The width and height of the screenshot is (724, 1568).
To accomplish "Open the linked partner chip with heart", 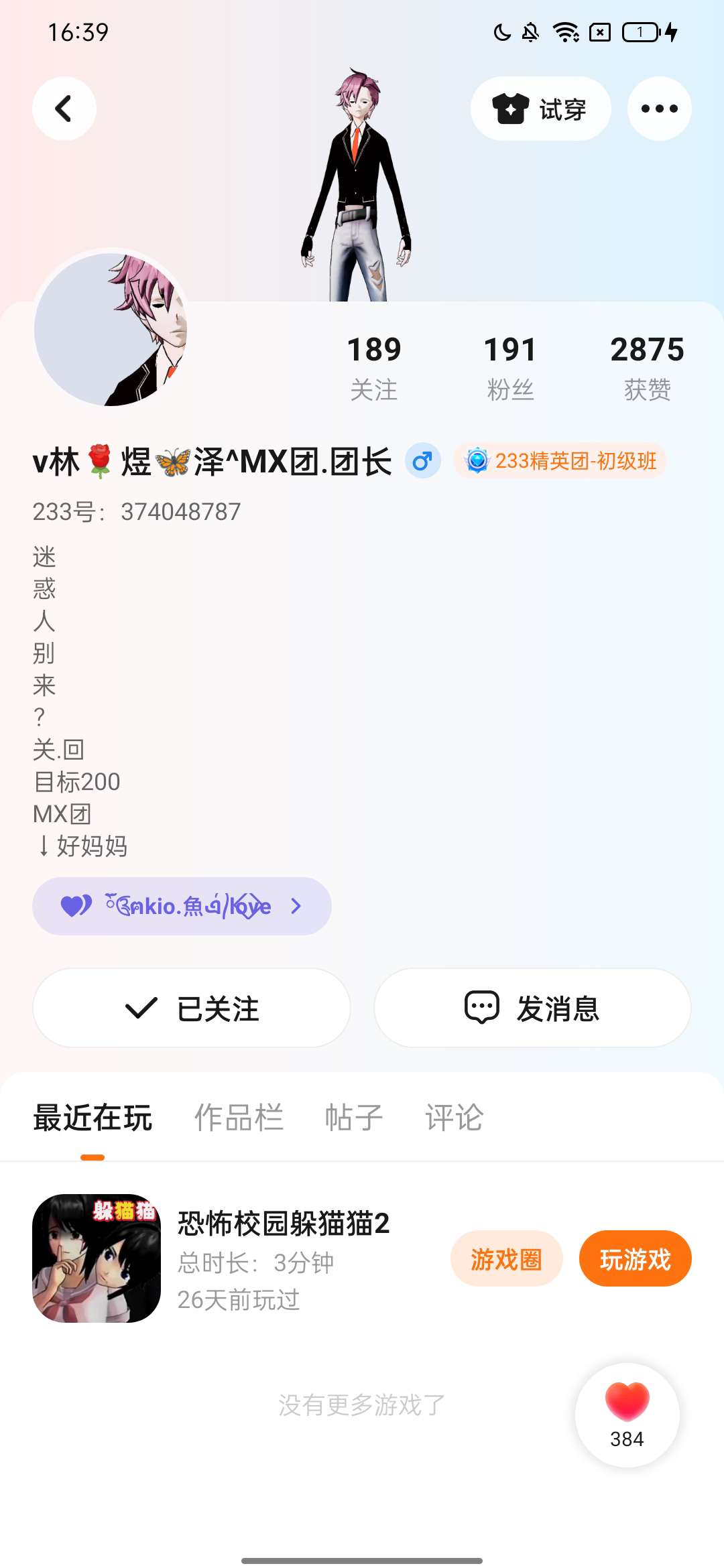I will coord(182,906).
